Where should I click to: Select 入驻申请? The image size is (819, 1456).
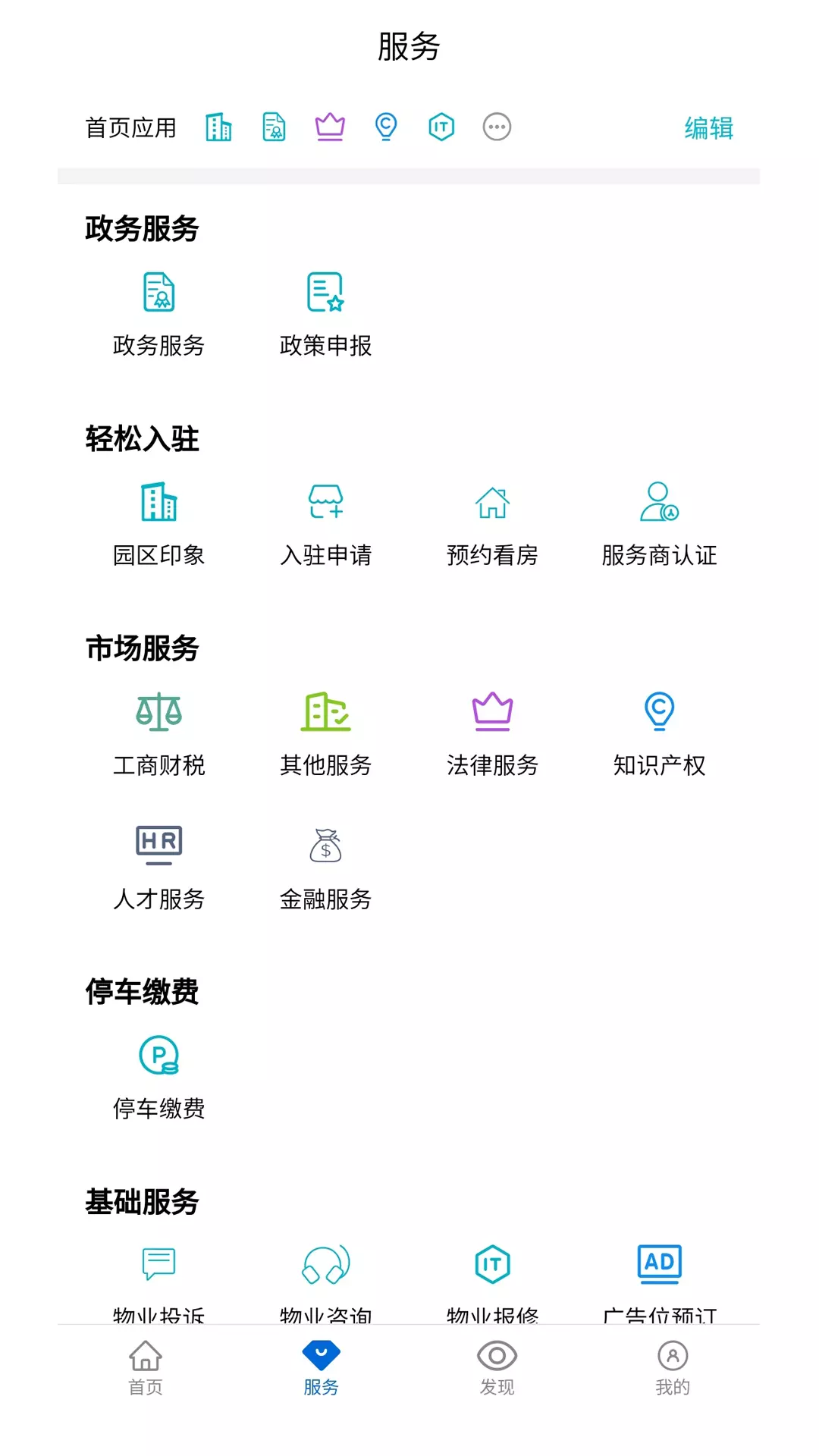(x=326, y=524)
